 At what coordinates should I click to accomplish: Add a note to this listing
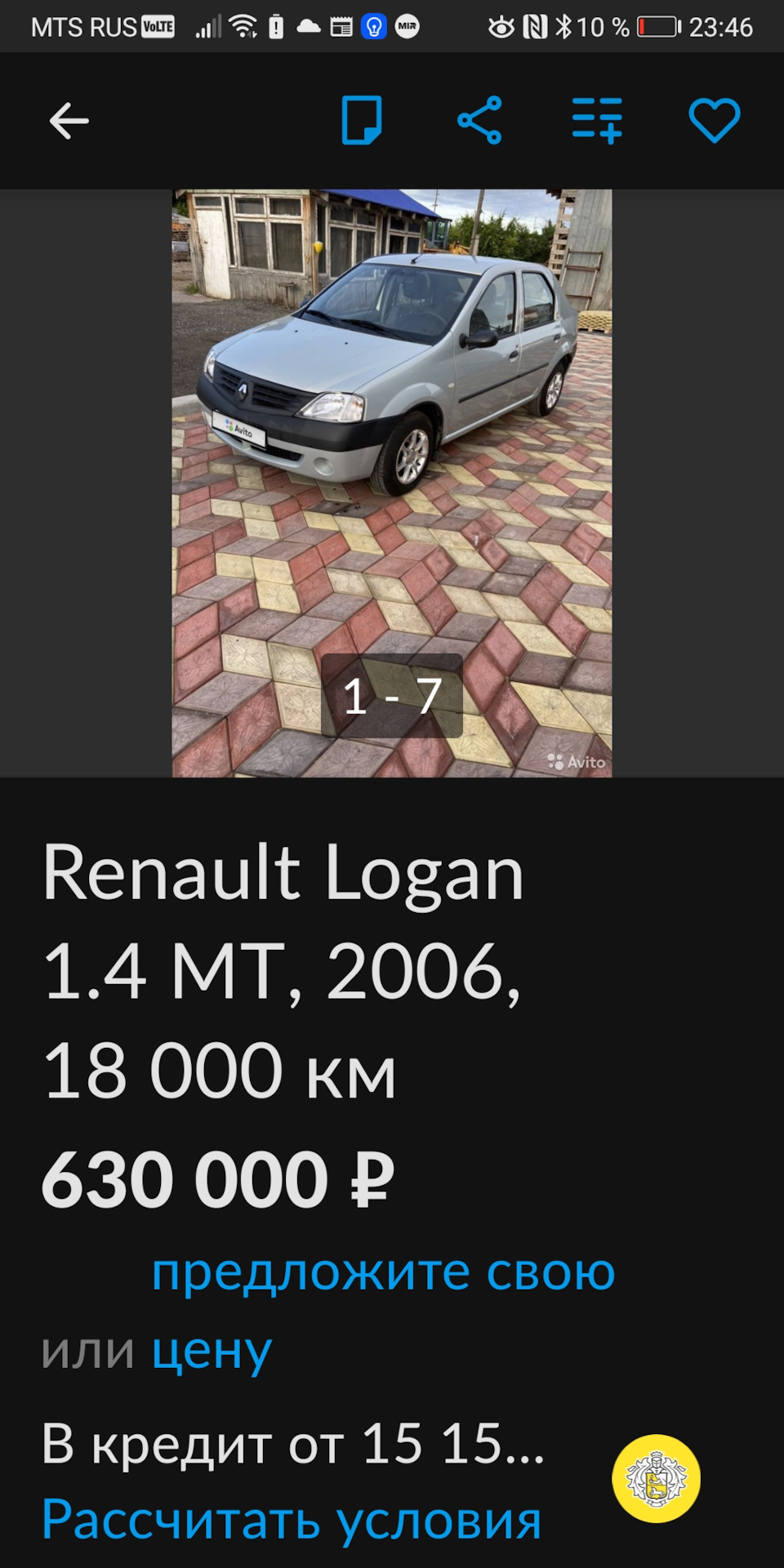[x=361, y=121]
